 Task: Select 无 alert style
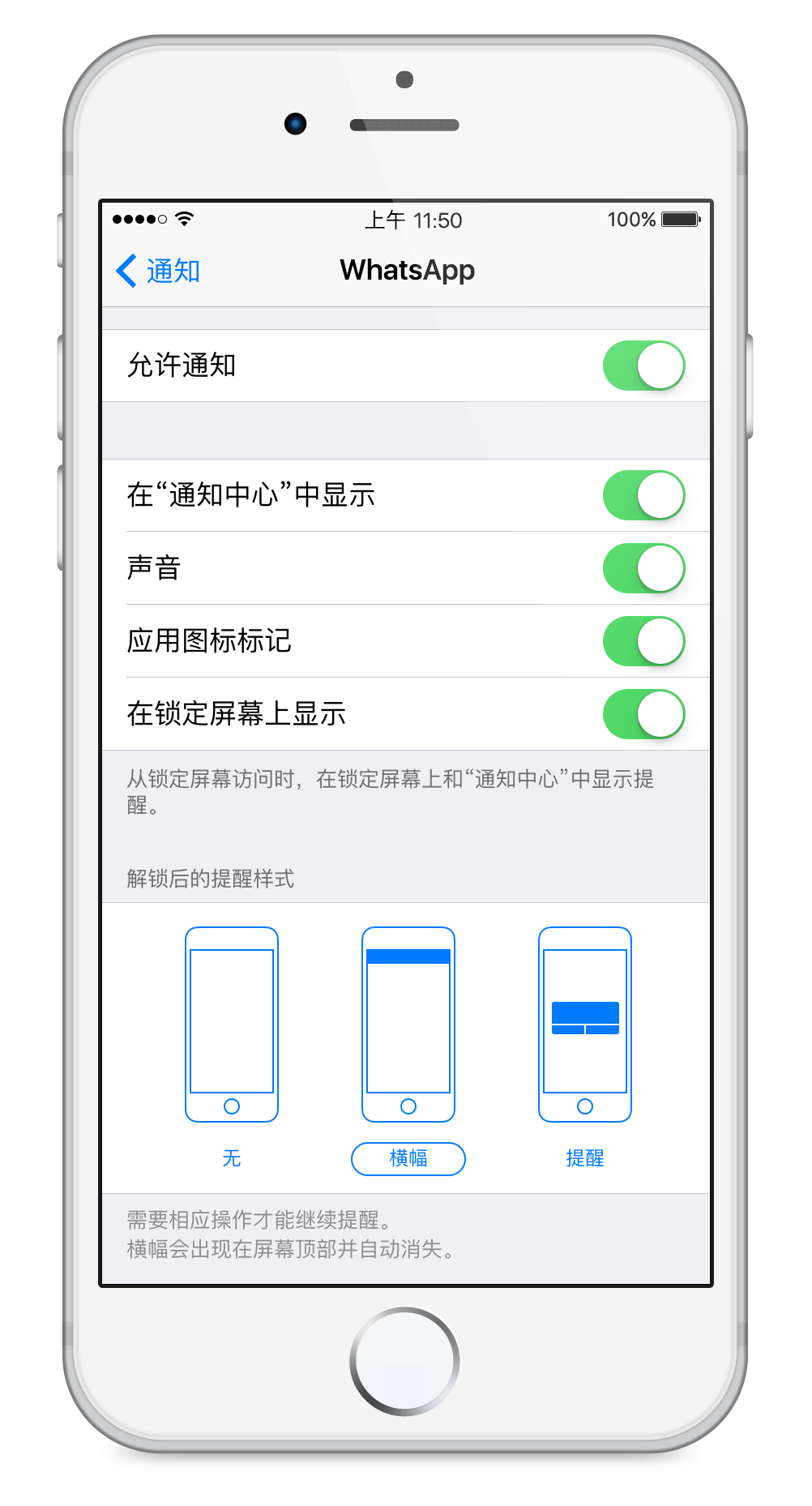click(232, 1046)
